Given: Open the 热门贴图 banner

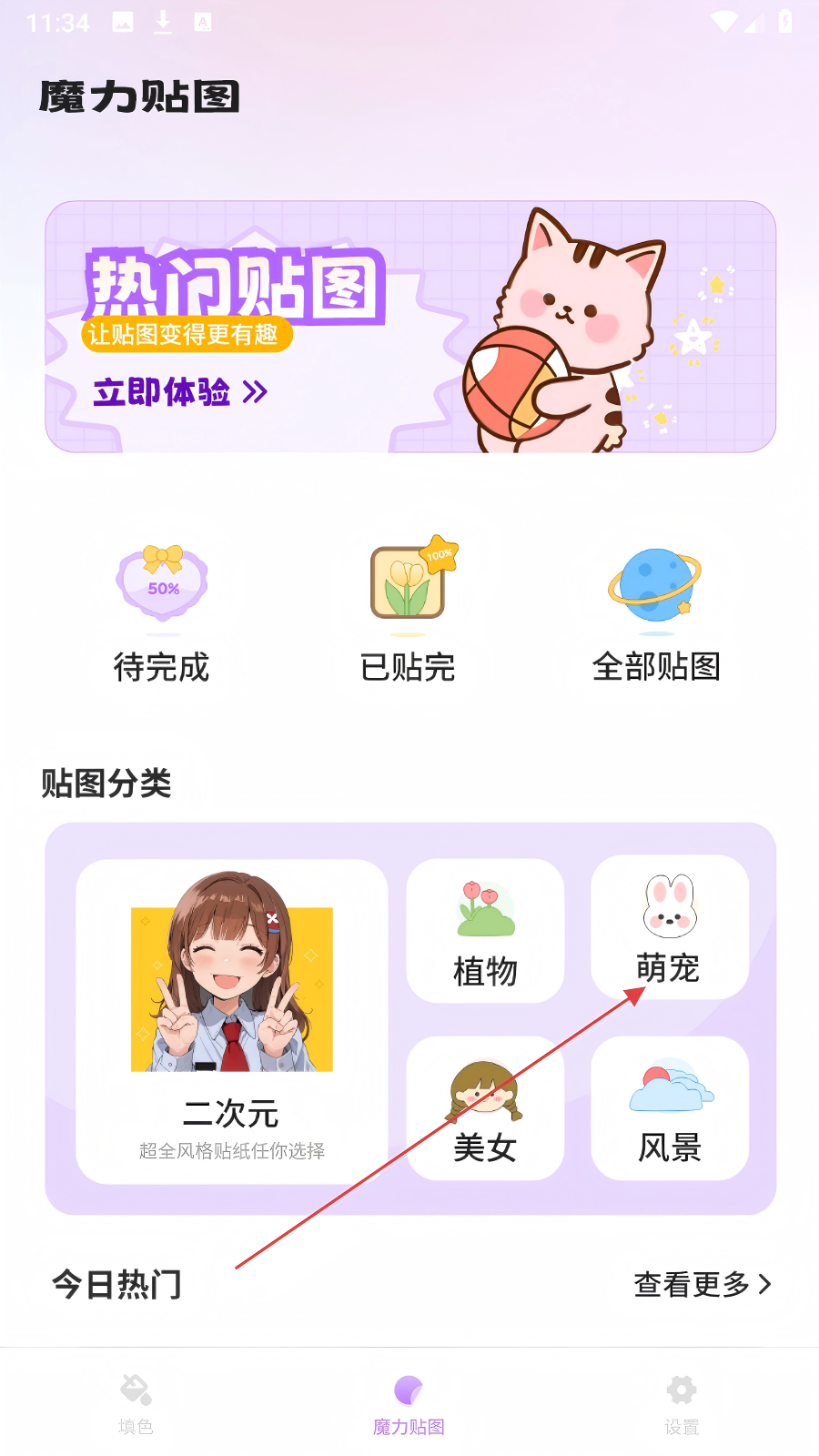Looking at the screenshot, I should 409,327.
